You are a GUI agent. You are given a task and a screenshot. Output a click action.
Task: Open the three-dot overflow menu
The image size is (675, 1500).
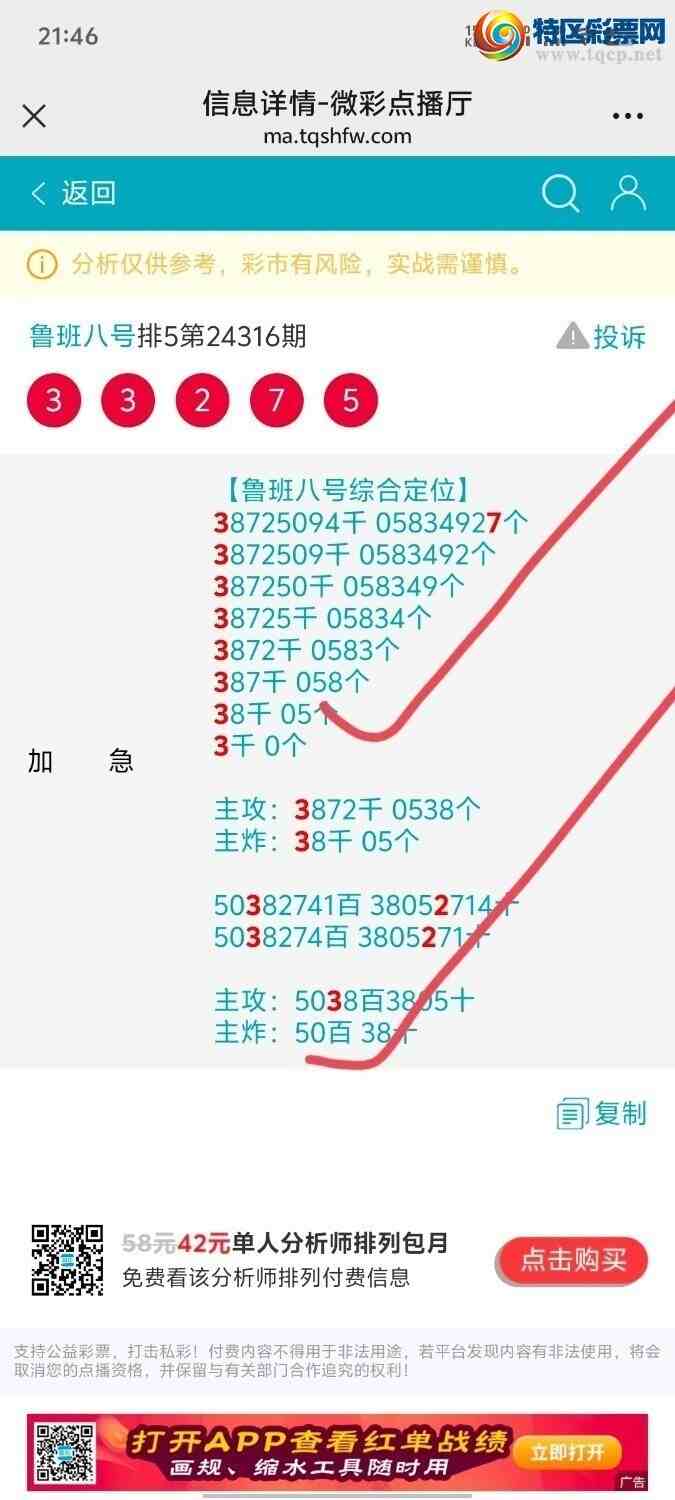[x=628, y=117]
